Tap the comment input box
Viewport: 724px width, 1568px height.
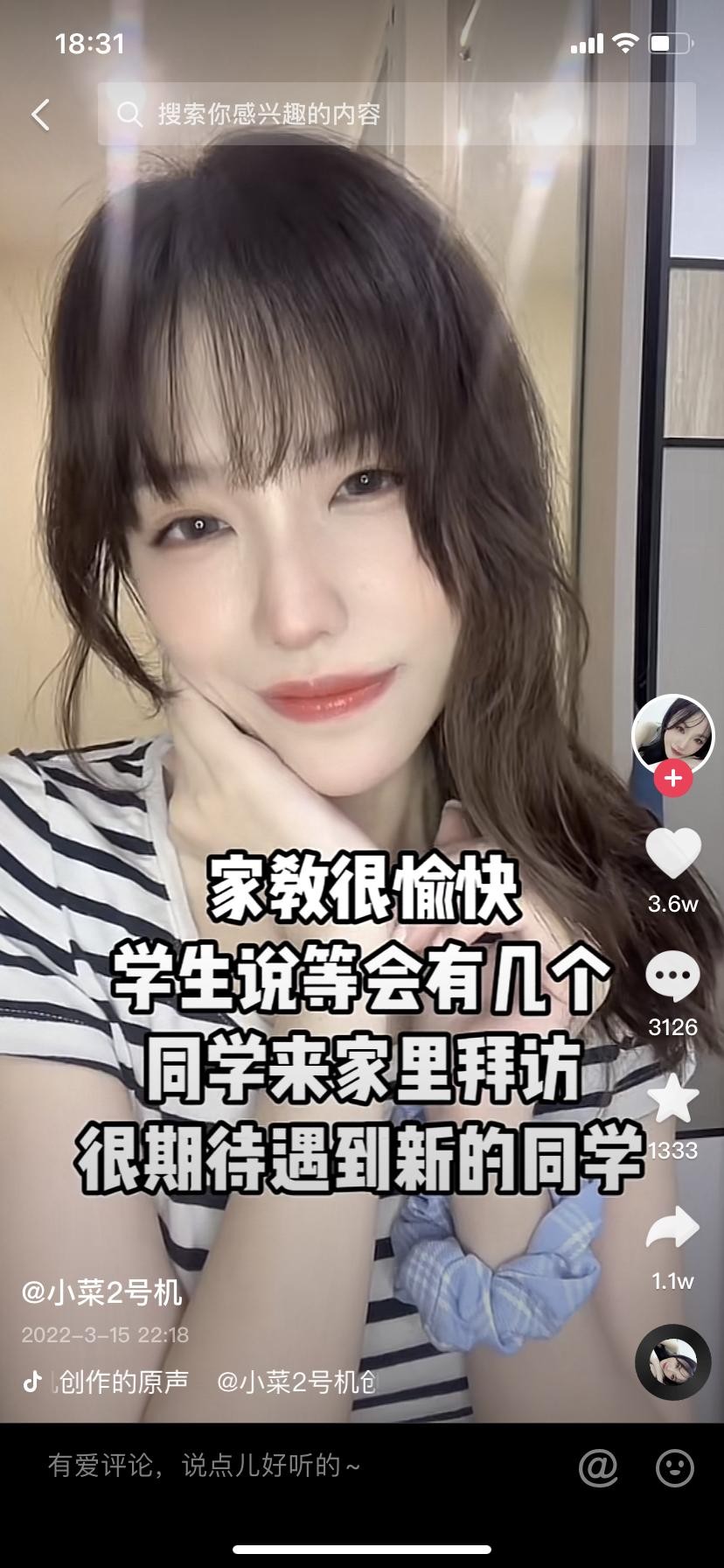coord(289,1466)
